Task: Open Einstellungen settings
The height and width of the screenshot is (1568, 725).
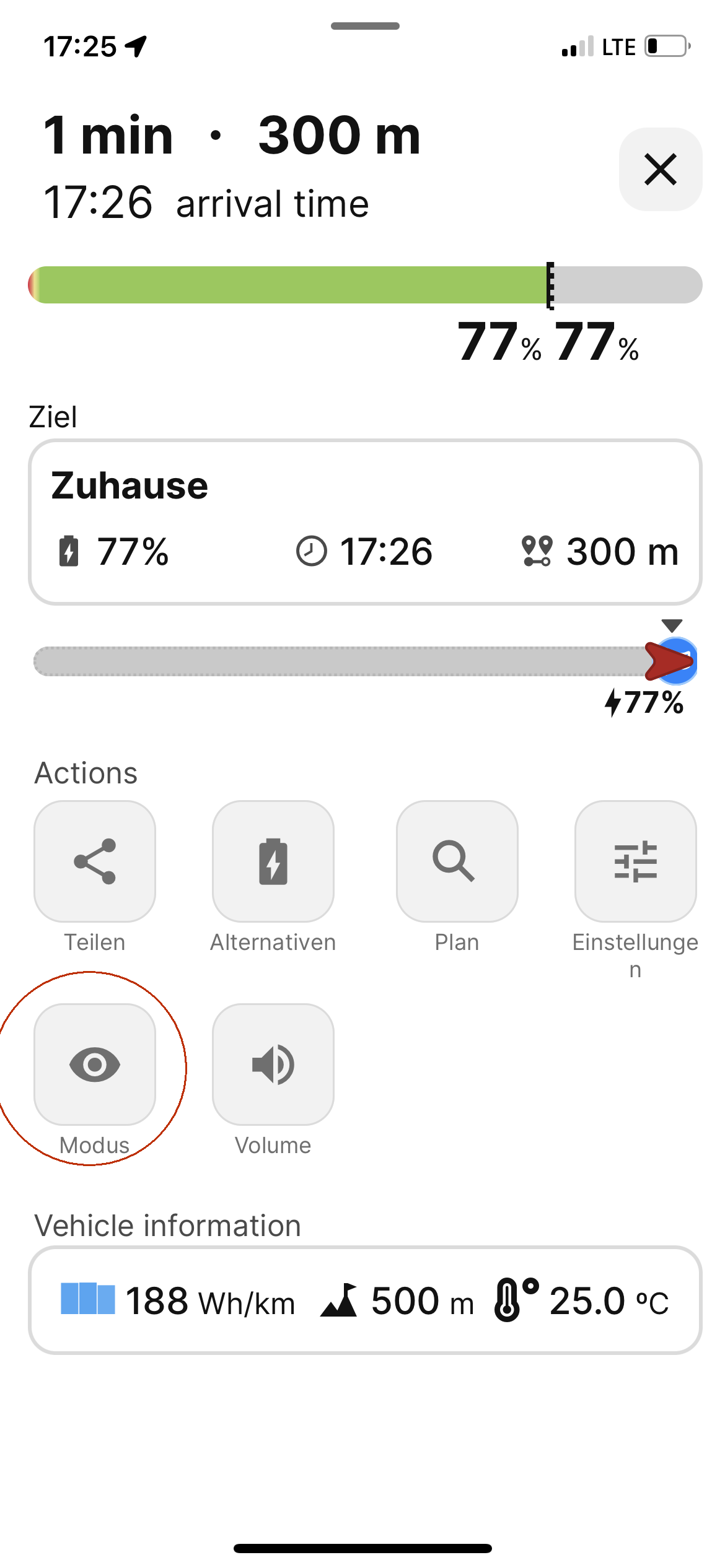Action: (635, 861)
